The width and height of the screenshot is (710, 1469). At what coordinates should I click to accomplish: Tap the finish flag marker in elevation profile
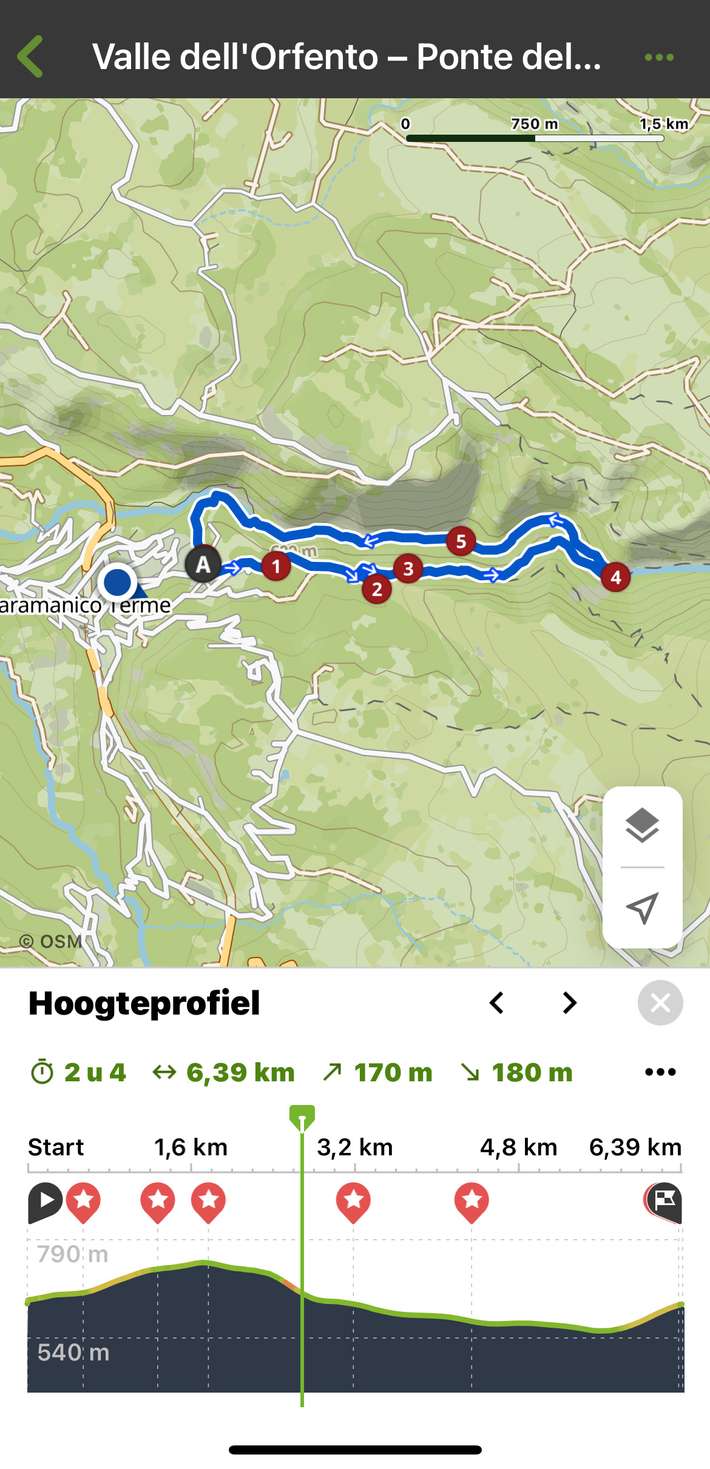(x=665, y=1202)
